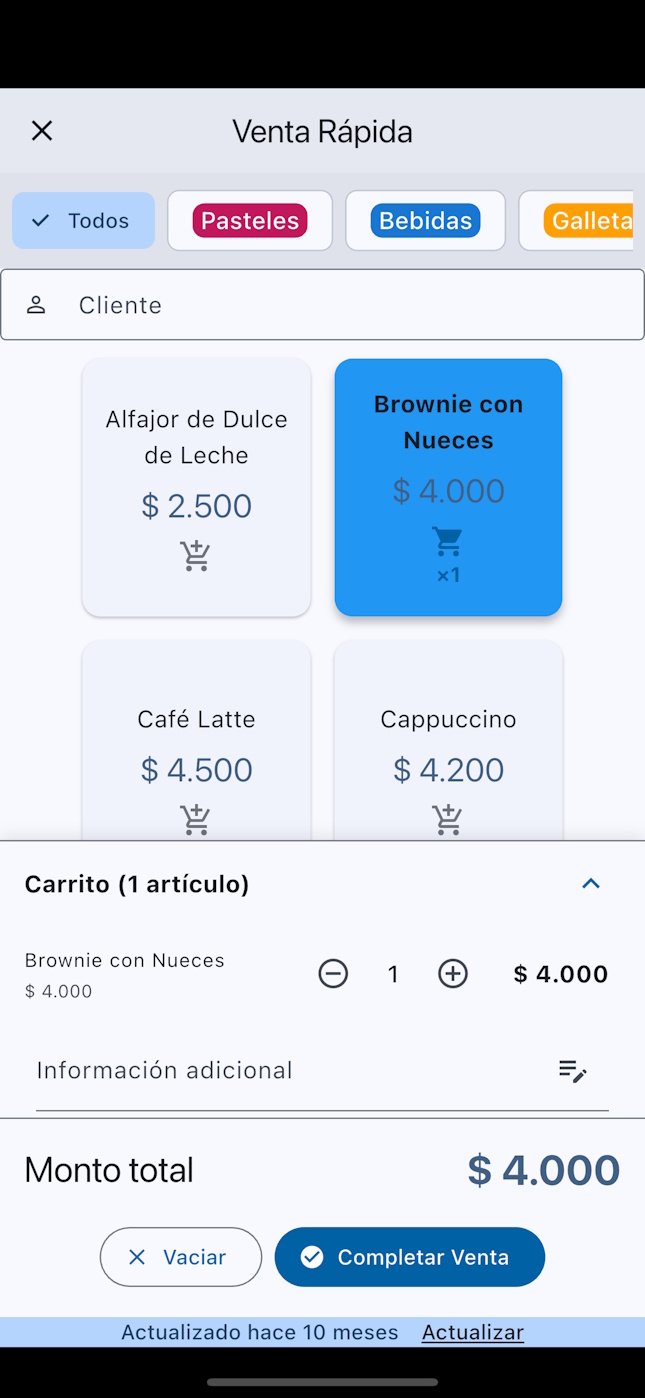
Task: Tap the Actualizar link
Action: 473,1333
